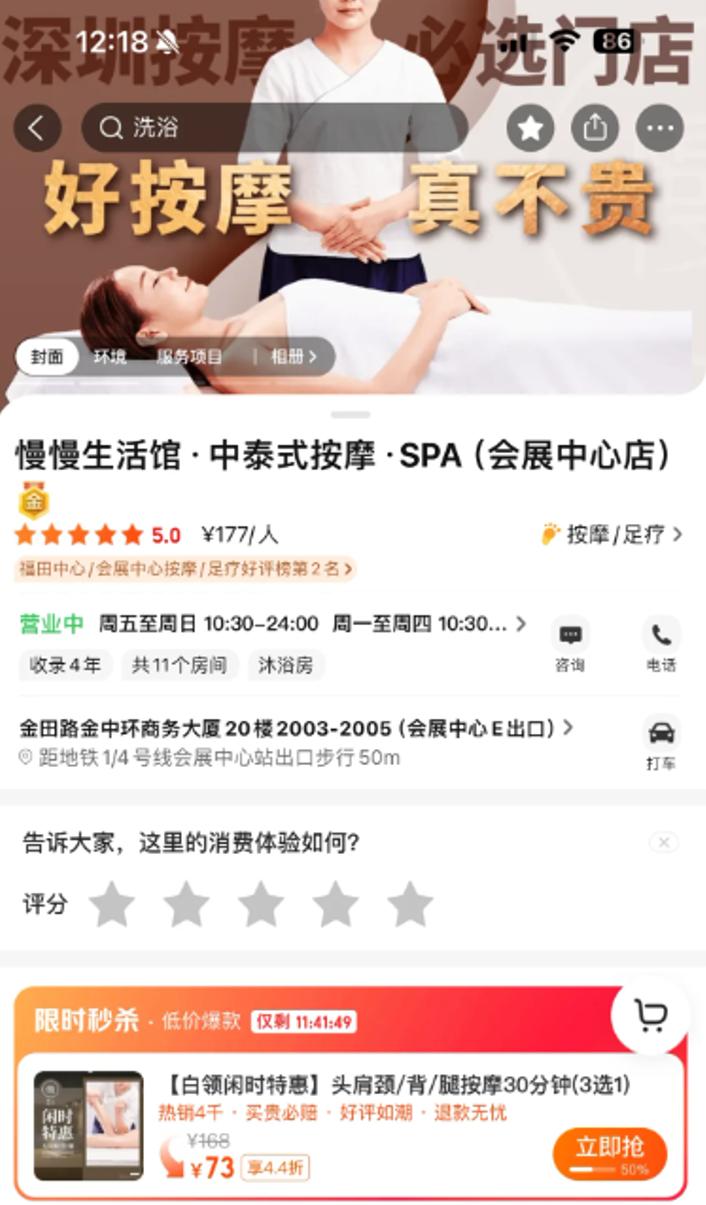706x1205 pixels.
Task: Hail a ride with 打车
Action: coord(661,741)
